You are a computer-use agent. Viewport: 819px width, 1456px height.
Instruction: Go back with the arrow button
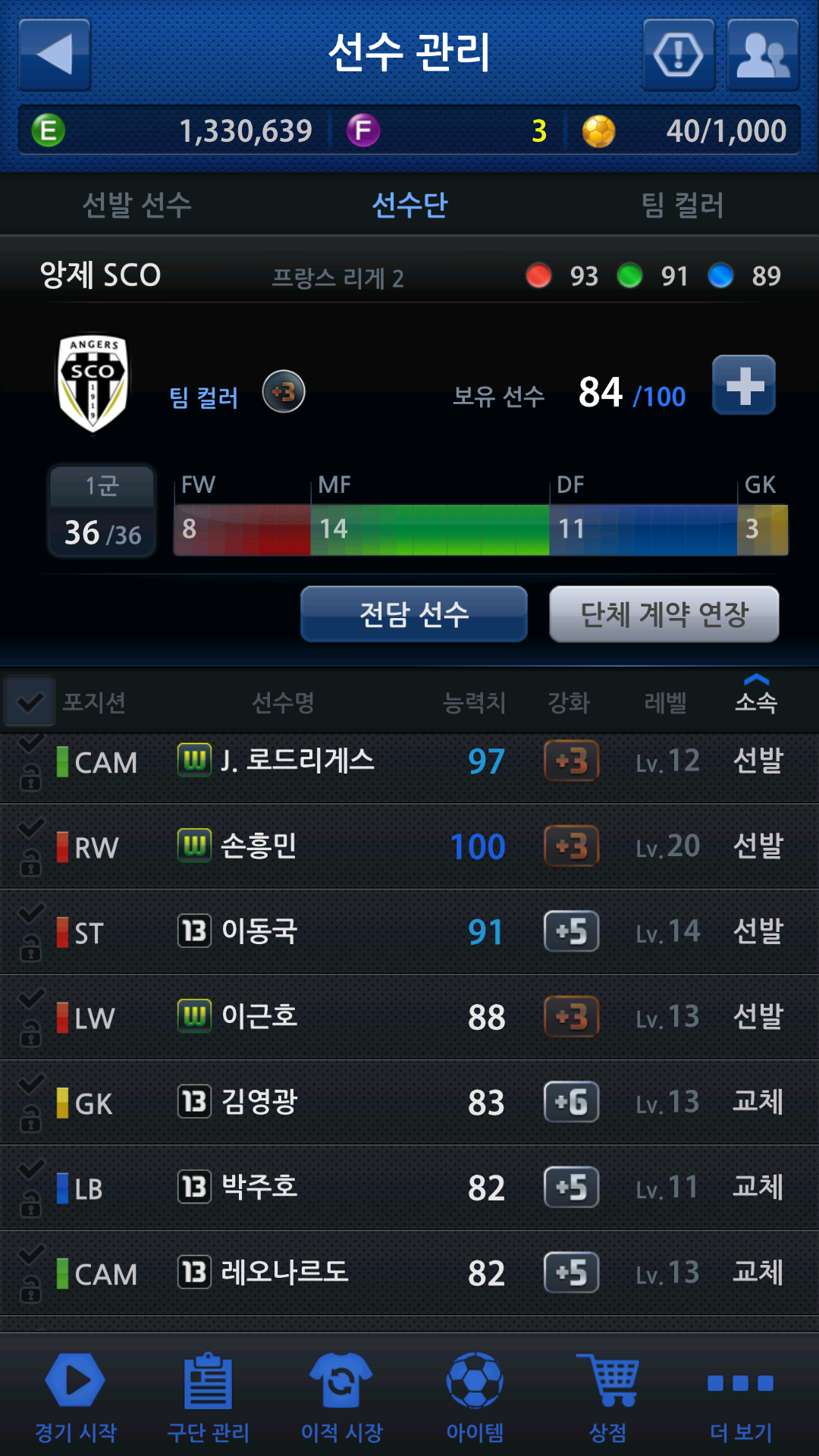[55, 55]
